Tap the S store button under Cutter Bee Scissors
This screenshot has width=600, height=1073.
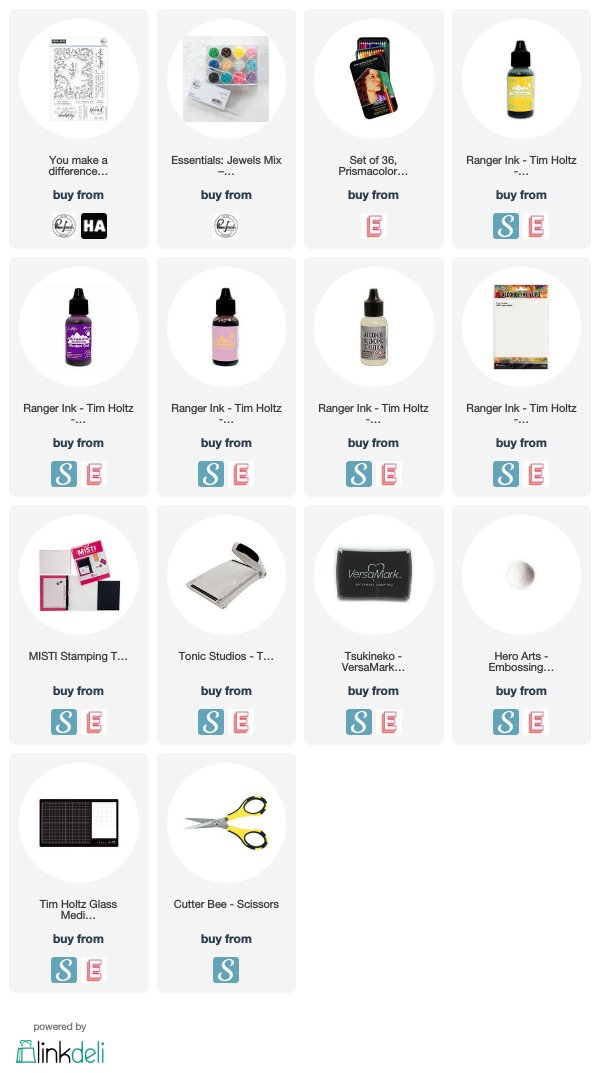point(226,970)
